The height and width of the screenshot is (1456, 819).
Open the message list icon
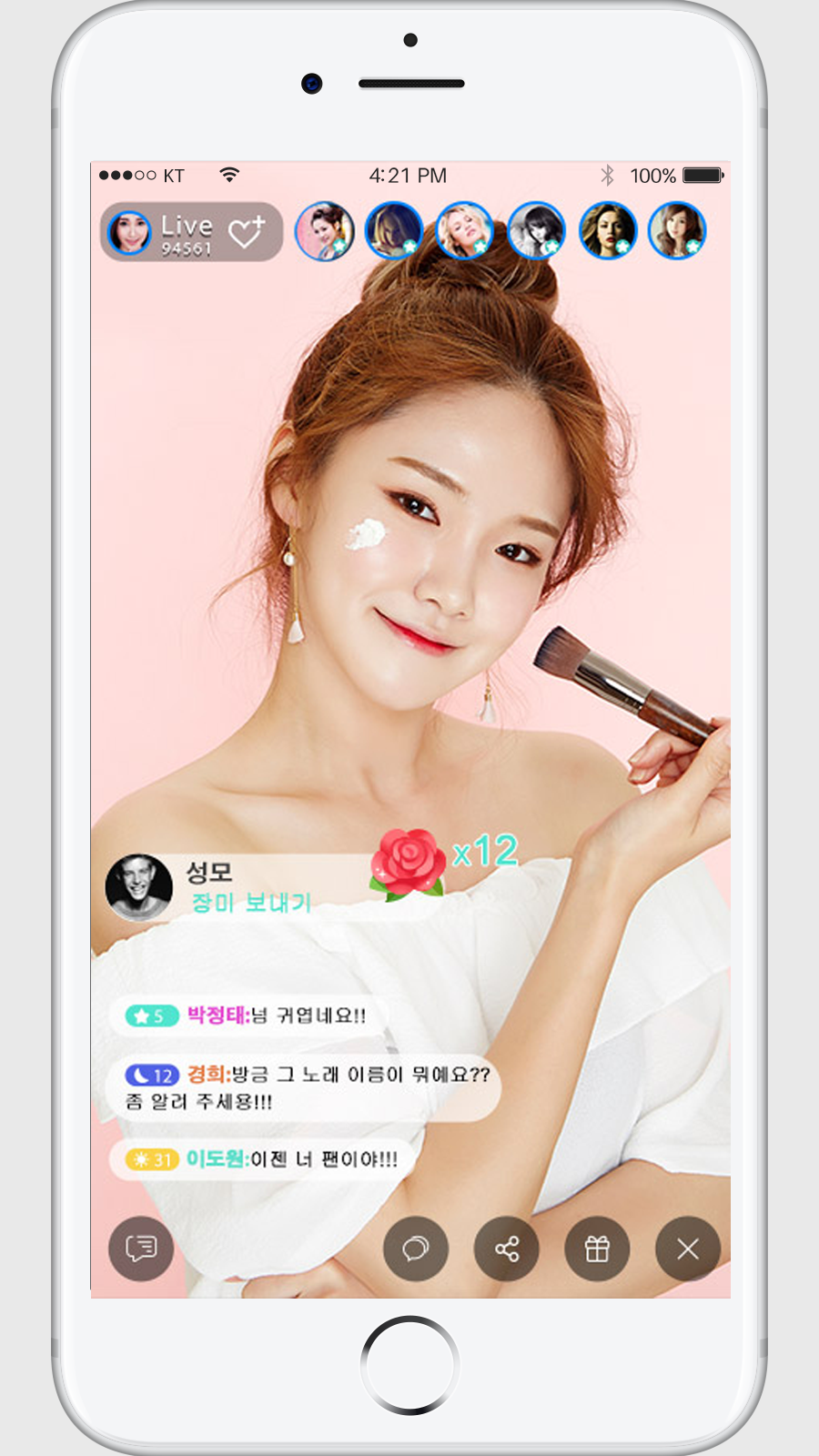(x=141, y=1249)
